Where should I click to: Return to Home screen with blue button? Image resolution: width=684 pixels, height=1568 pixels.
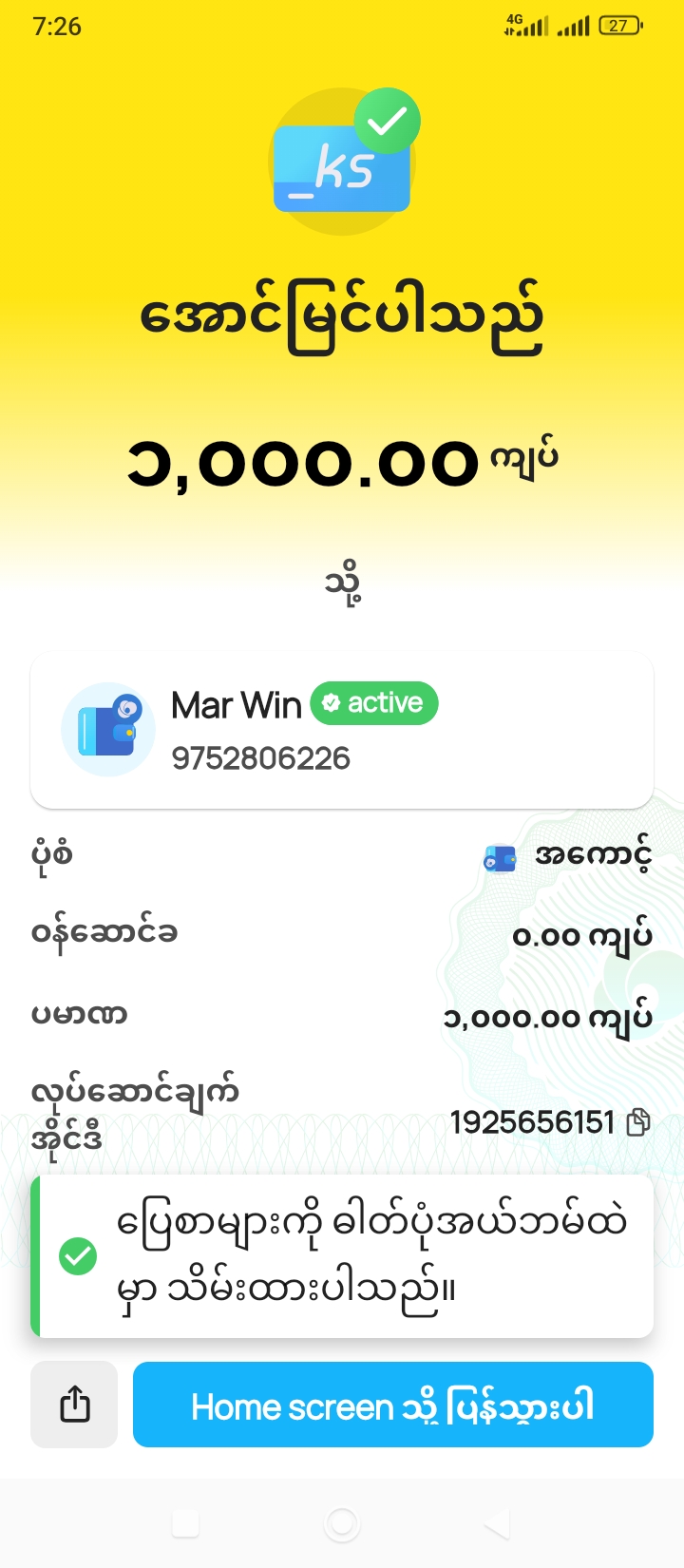coord(392,1404)
